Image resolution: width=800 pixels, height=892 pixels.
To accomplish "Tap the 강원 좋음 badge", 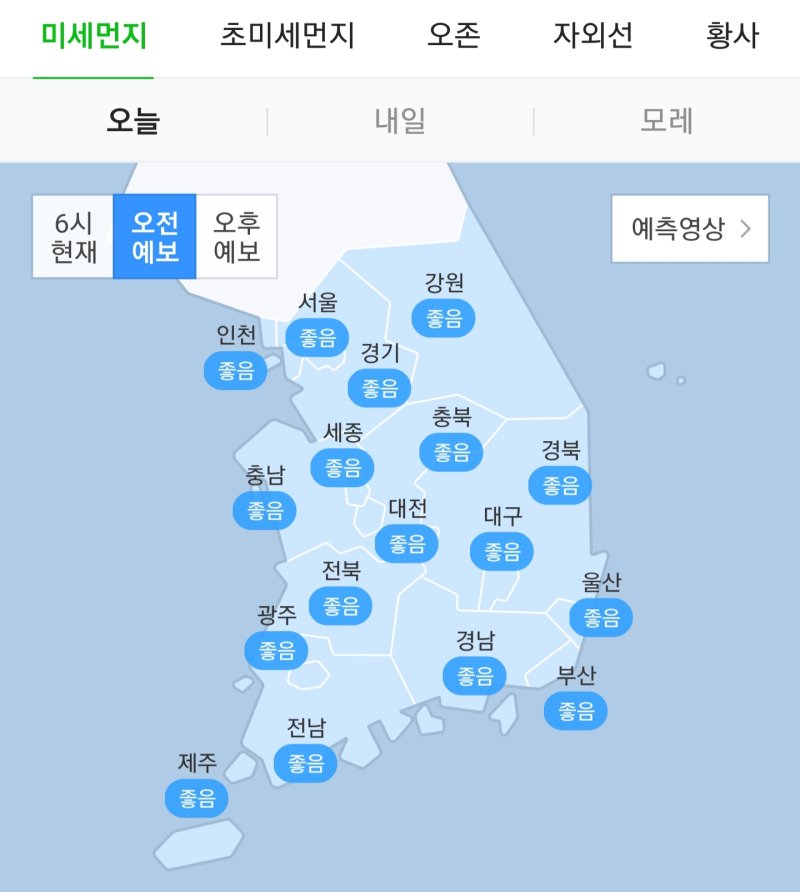I will 443,319.
